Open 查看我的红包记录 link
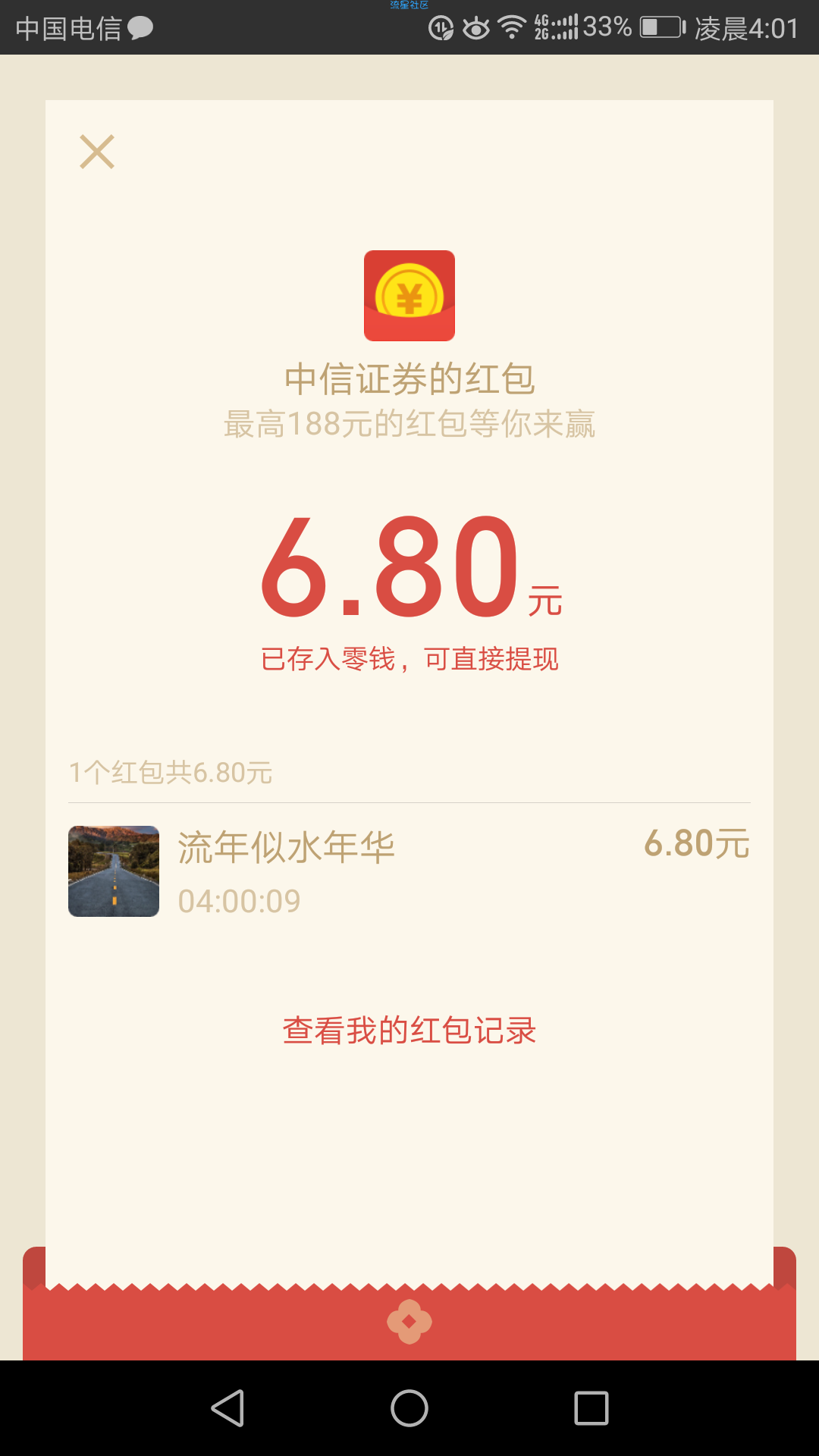This screenshot has height=1456, width=819. [409, 1031]
